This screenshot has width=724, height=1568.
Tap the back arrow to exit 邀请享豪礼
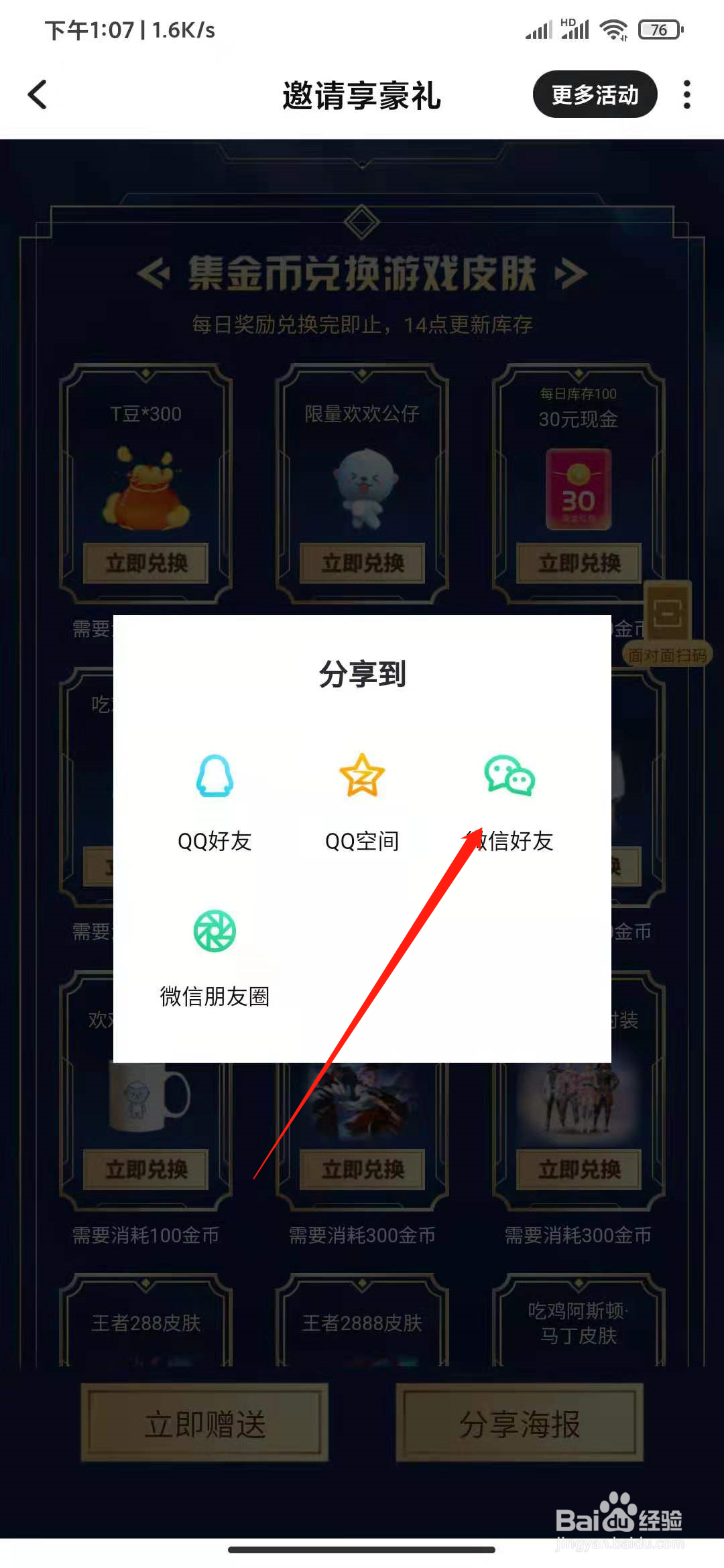coord(38,94)
